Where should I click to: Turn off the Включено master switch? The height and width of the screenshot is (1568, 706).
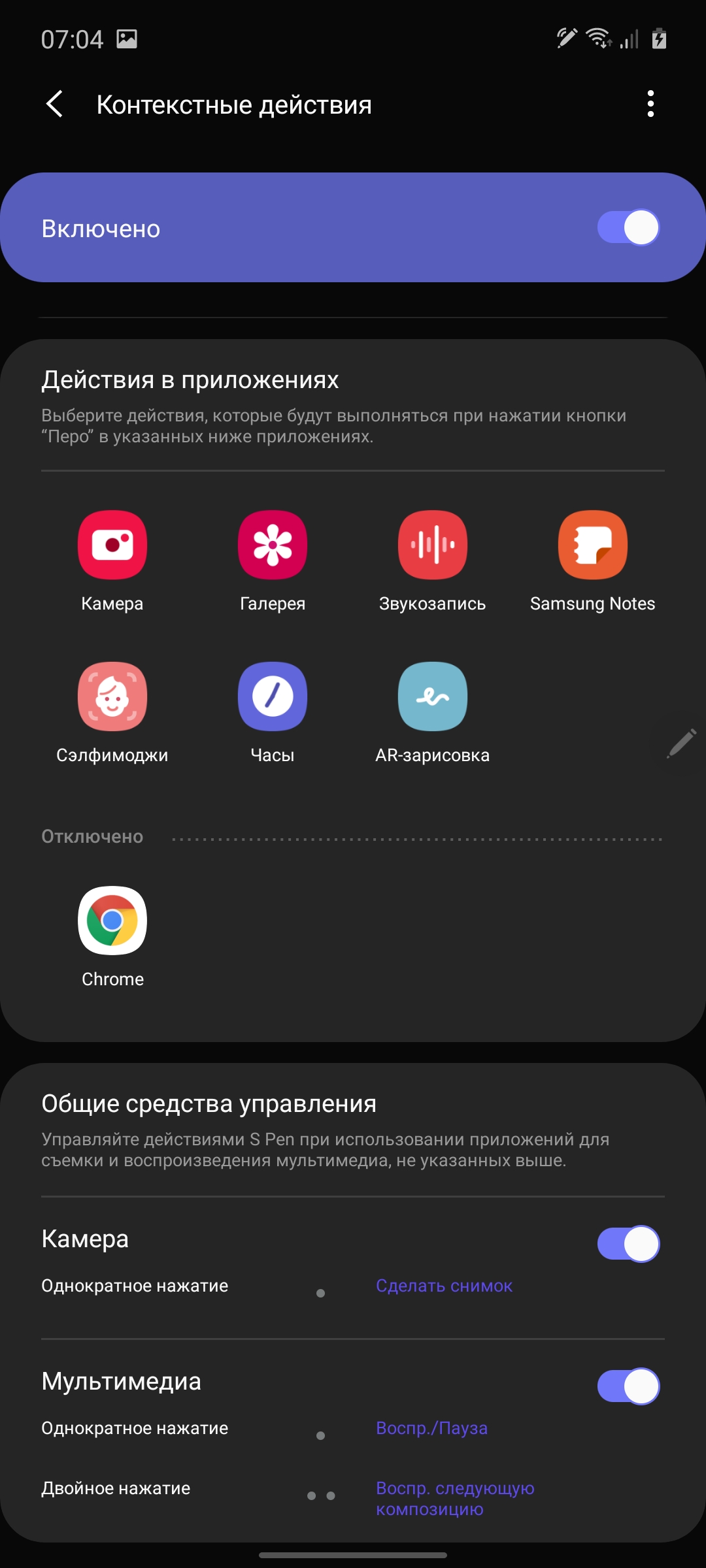tap(628, 227)
